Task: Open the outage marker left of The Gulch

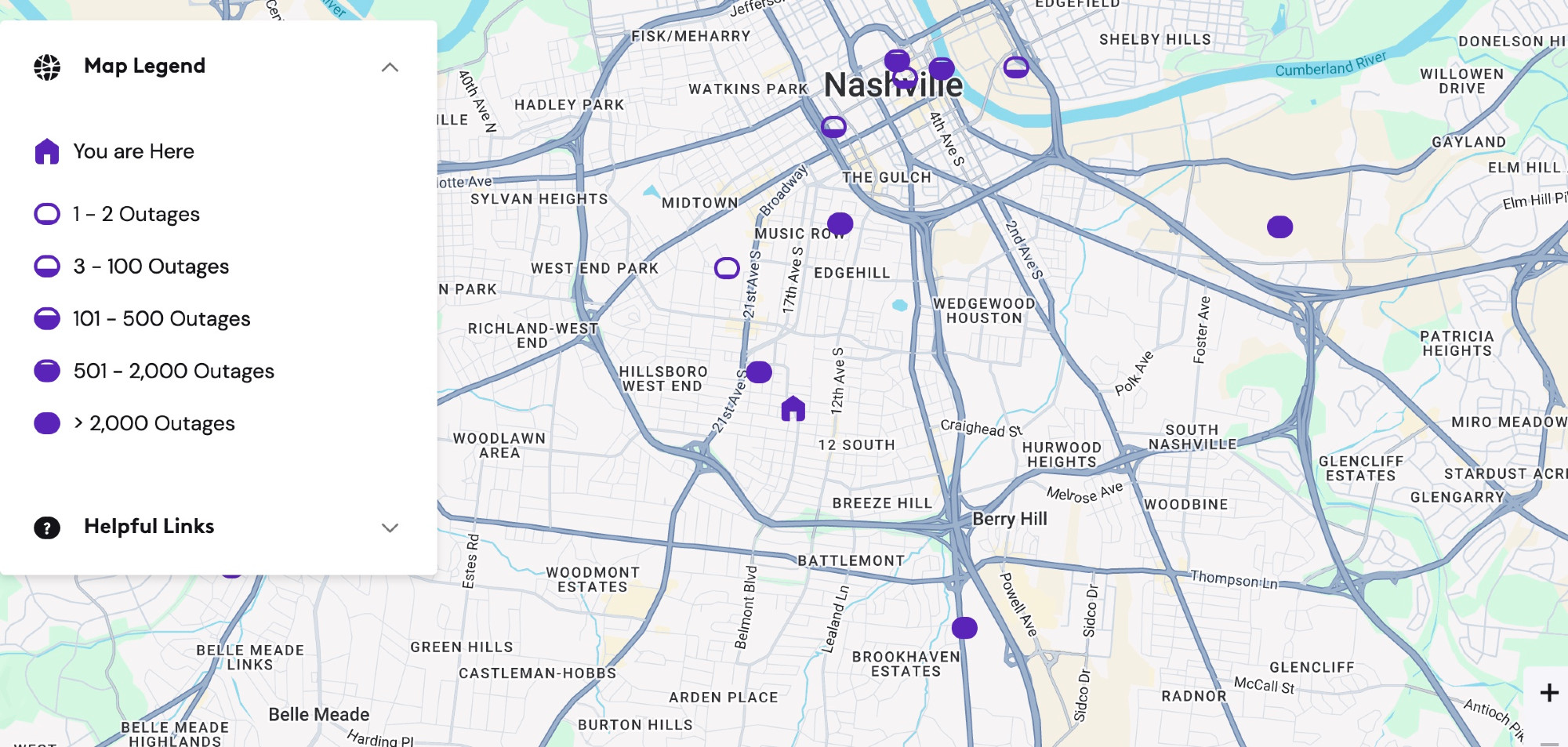Action: 833,126
